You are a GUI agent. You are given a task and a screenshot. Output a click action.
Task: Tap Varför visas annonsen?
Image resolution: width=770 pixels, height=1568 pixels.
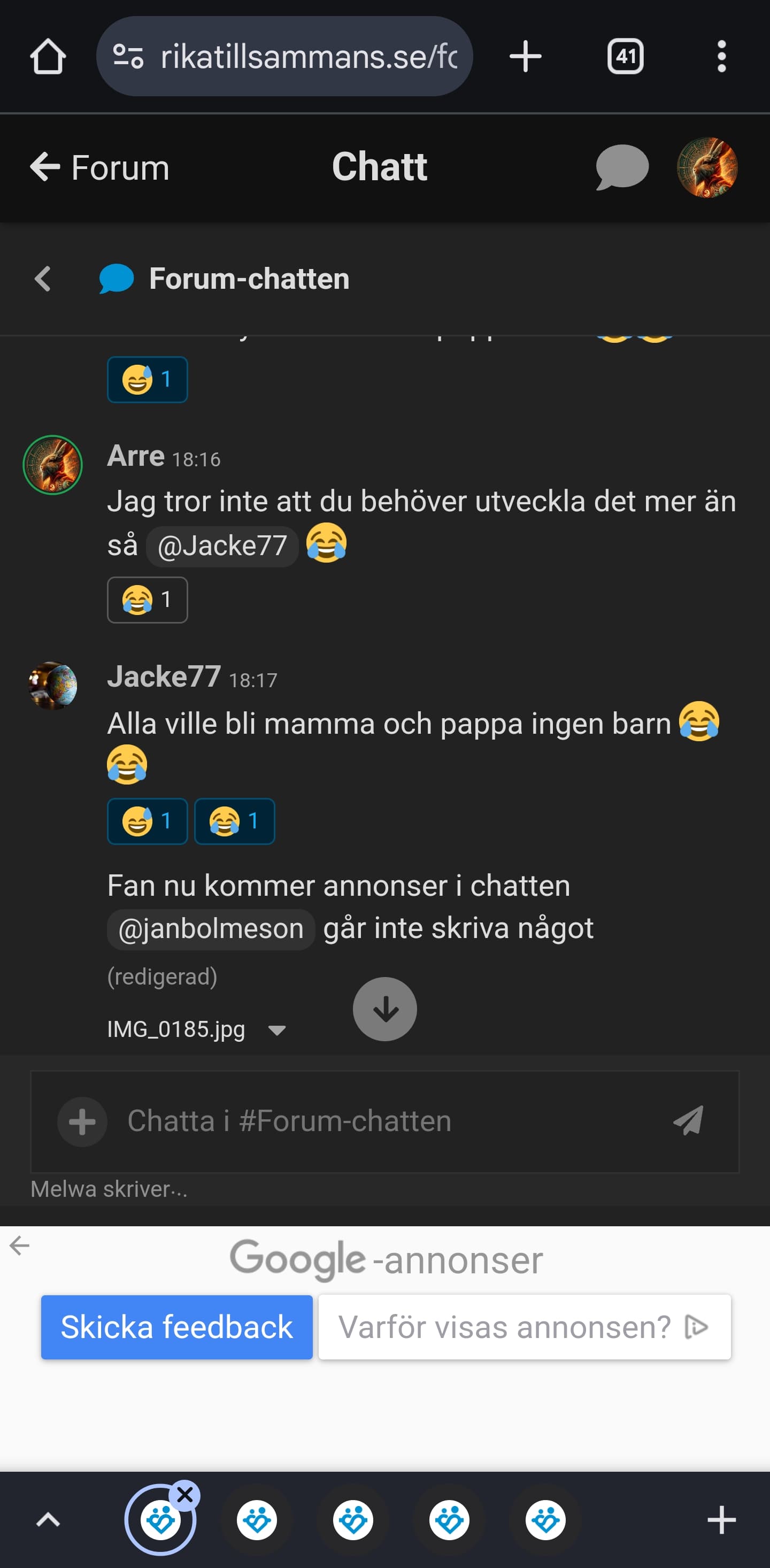(525, 1327)
